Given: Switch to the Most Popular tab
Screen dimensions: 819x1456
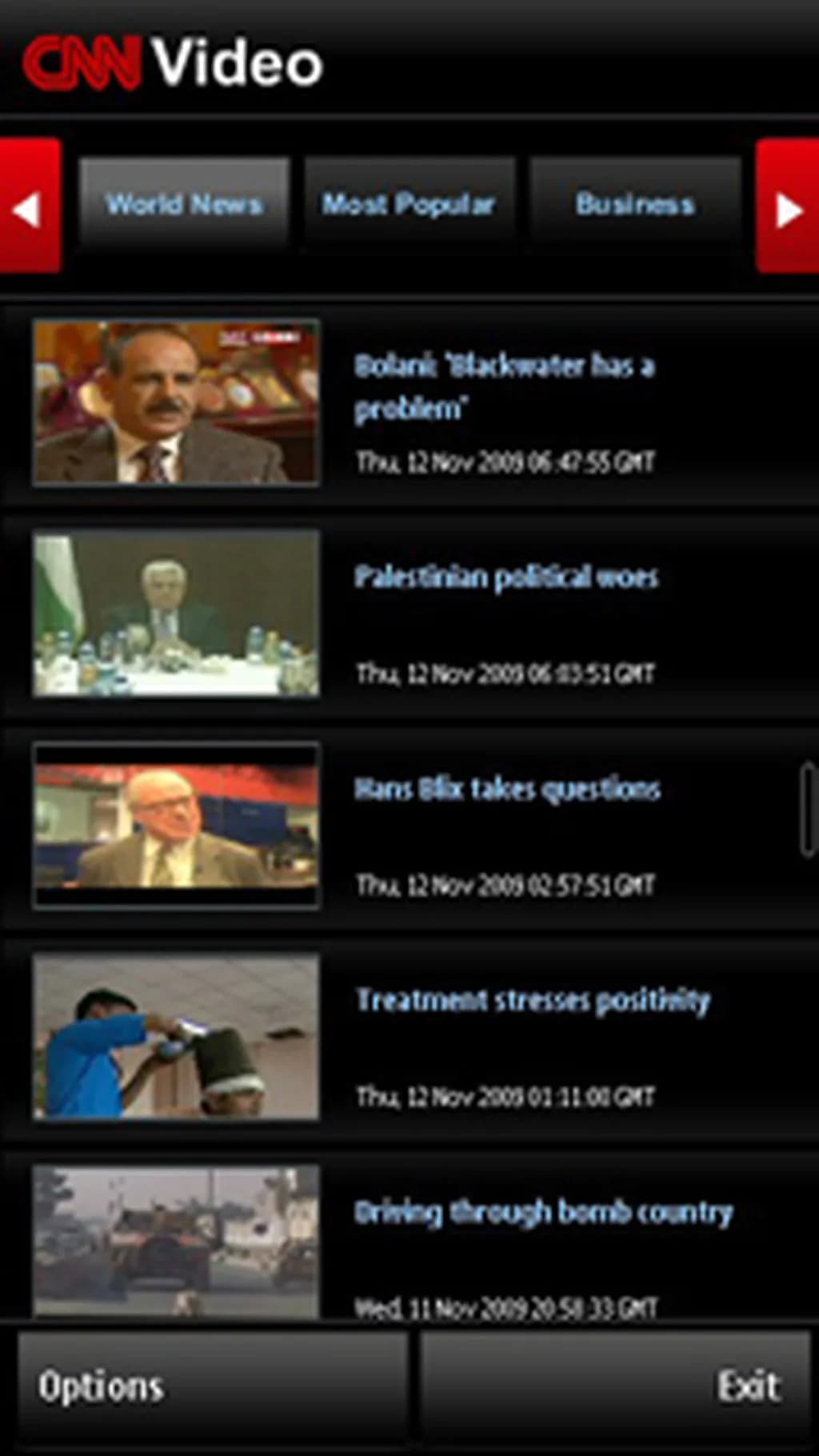Looking at the screenshot, I should (409, 204).
